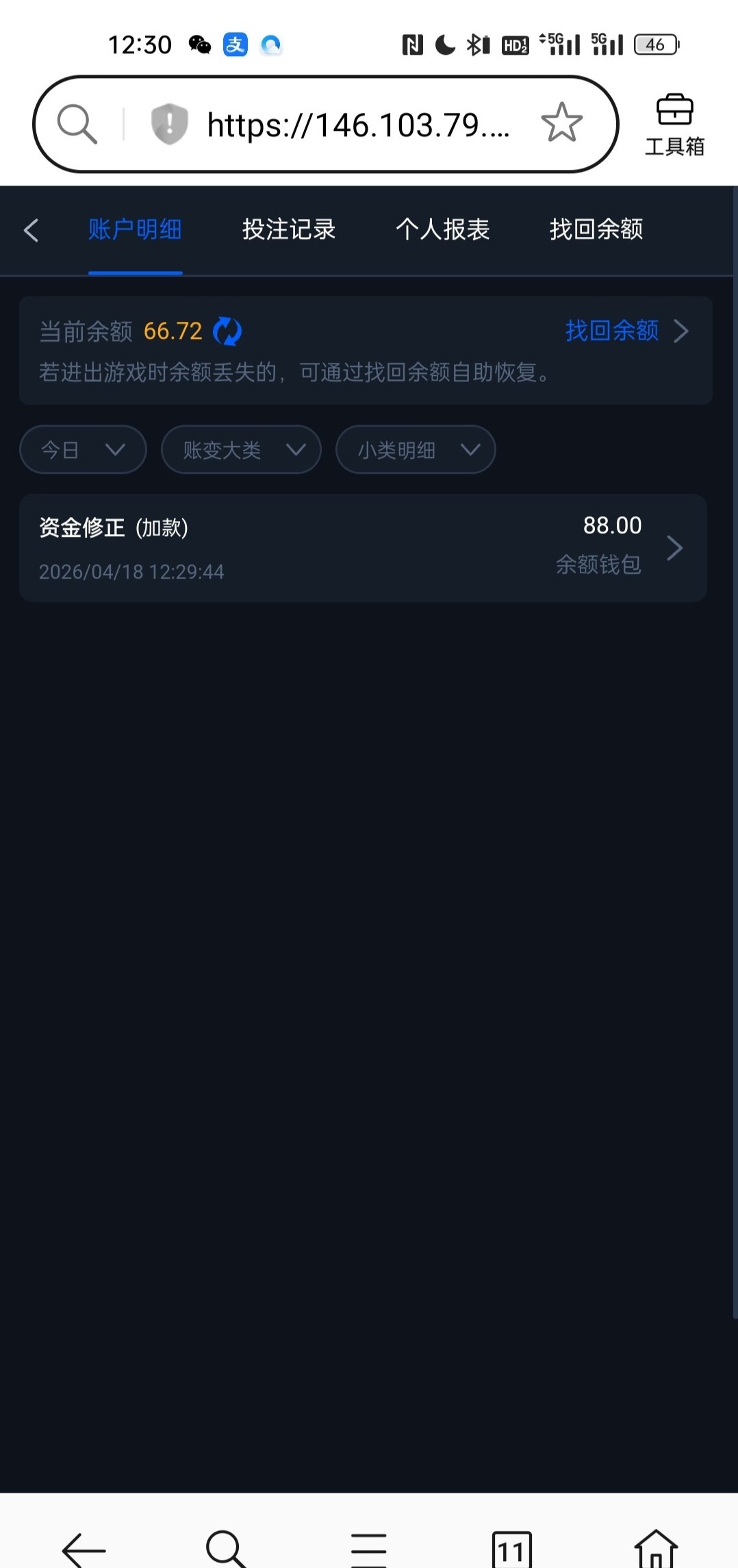The height and width of the screenshot is (1568, 738).
Task: Refresh the current balance
Action: (x=227, y=331)
